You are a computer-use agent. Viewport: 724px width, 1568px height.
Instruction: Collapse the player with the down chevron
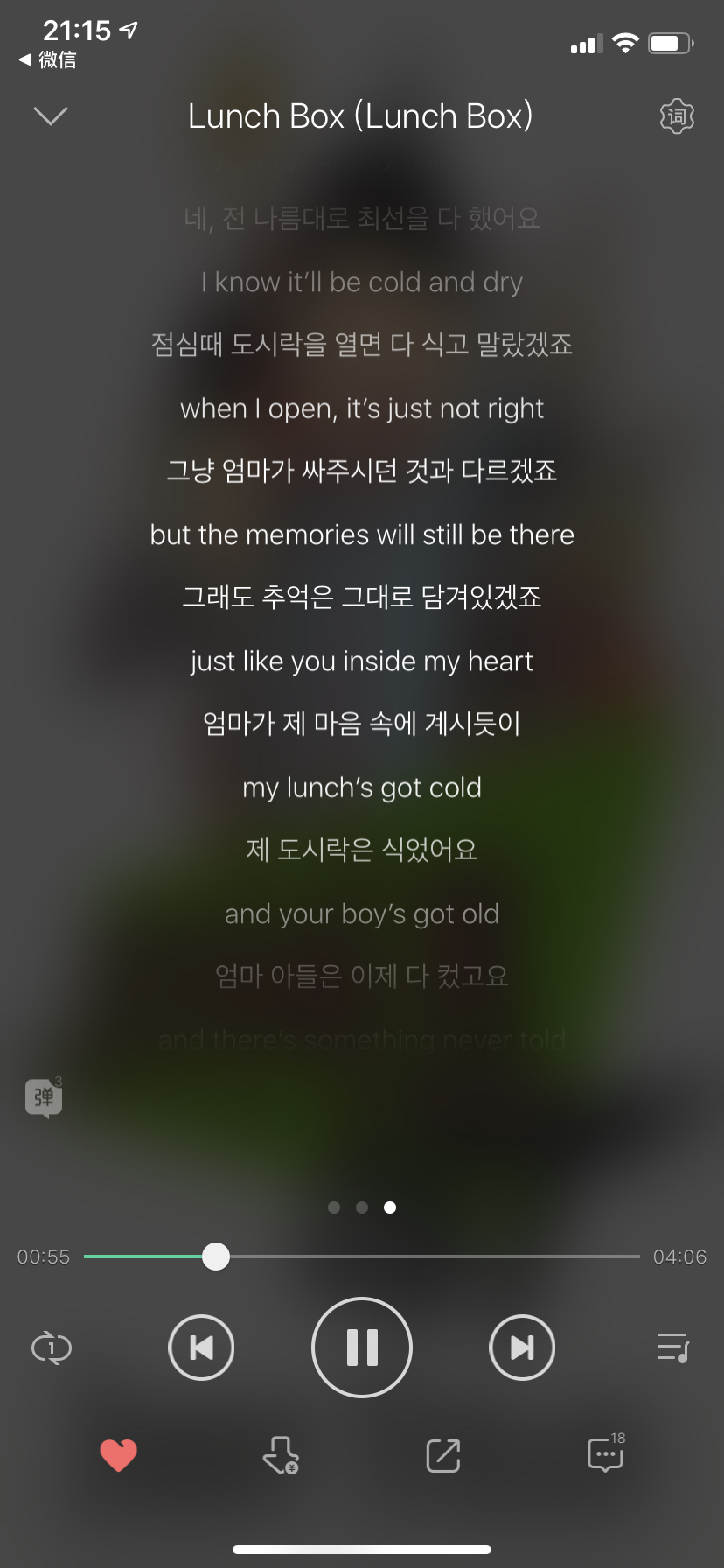click(x=51, y=115)
